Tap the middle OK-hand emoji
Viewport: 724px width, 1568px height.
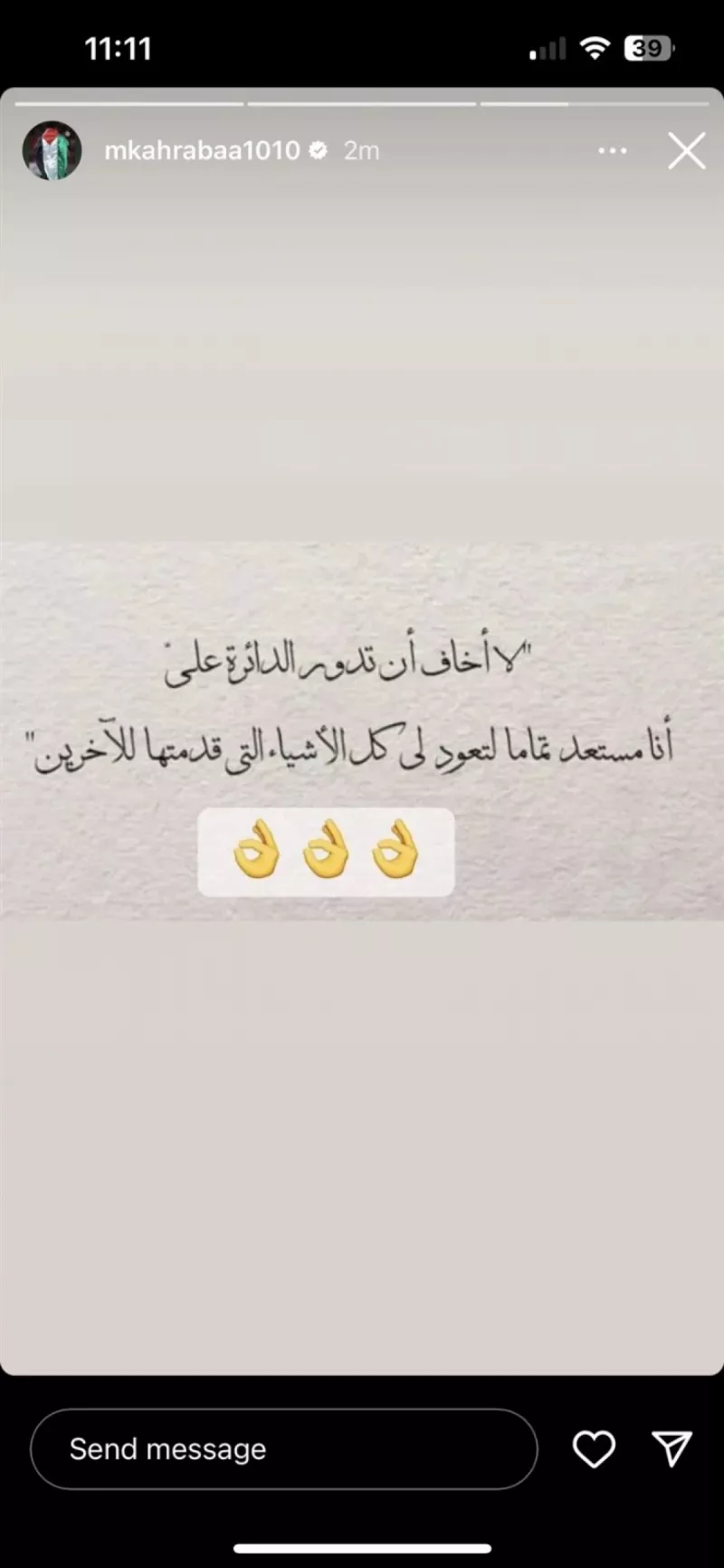point(326,852)
